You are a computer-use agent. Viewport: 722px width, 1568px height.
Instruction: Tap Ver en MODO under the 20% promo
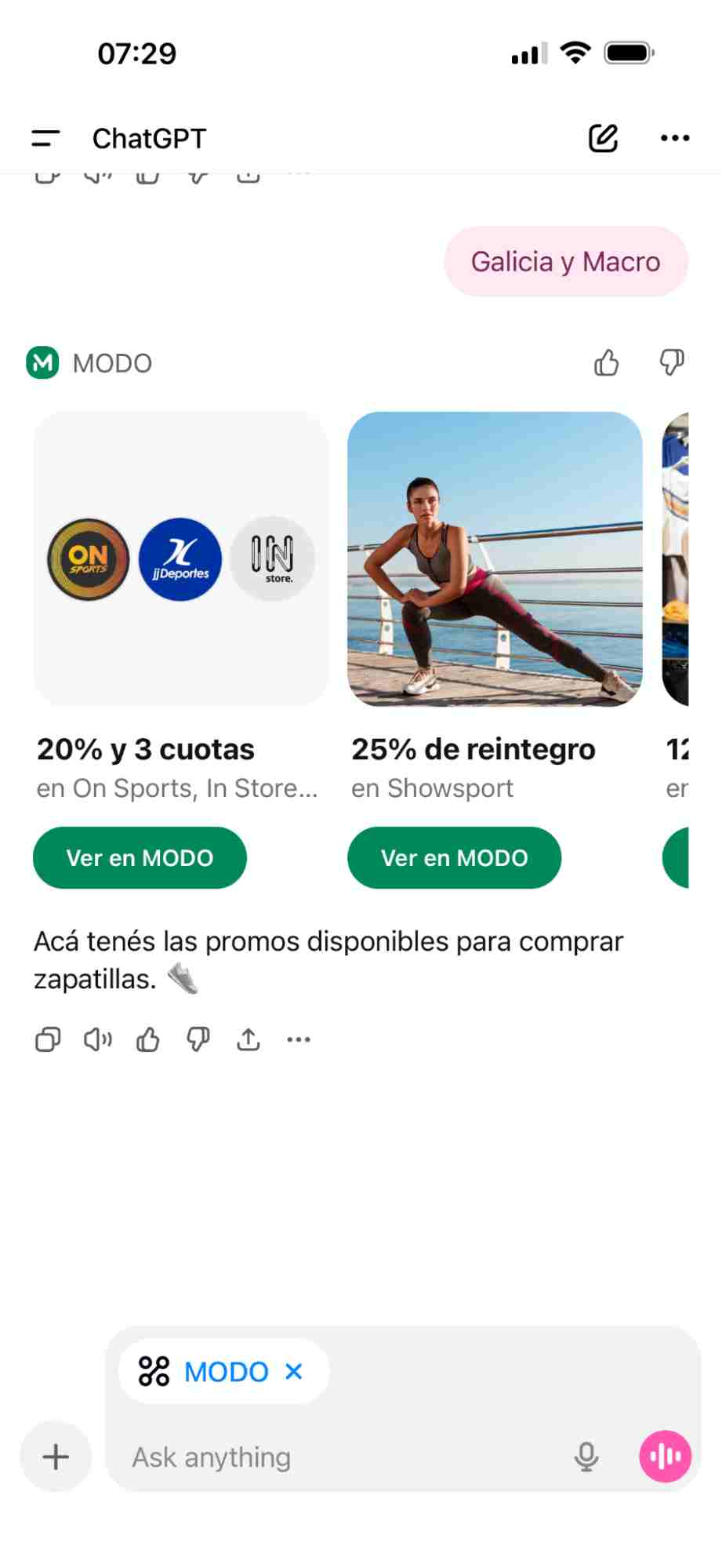coord(140,857)
